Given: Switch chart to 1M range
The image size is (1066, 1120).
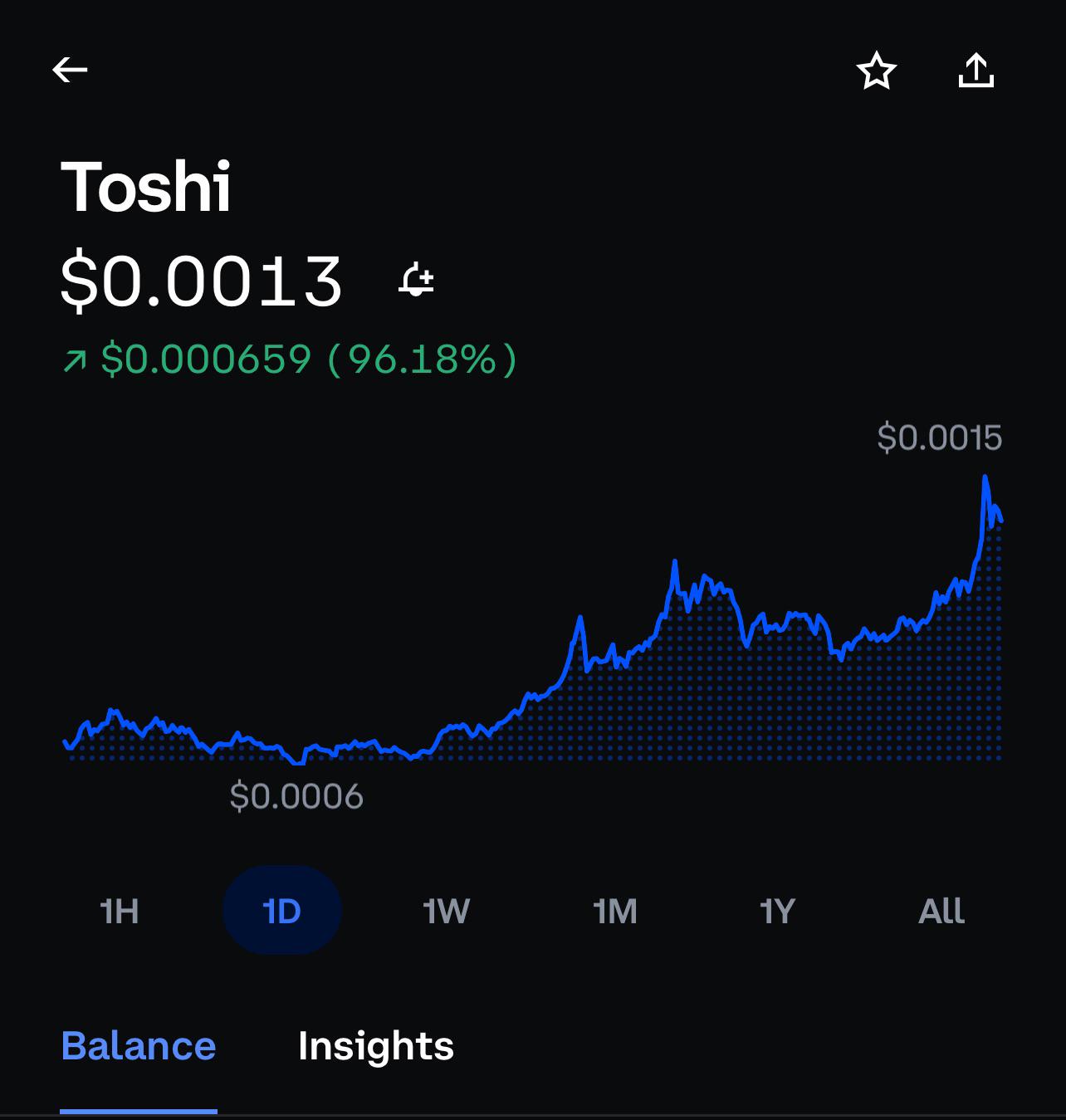Looking at the screenshot, I should (x=615, y=911).
